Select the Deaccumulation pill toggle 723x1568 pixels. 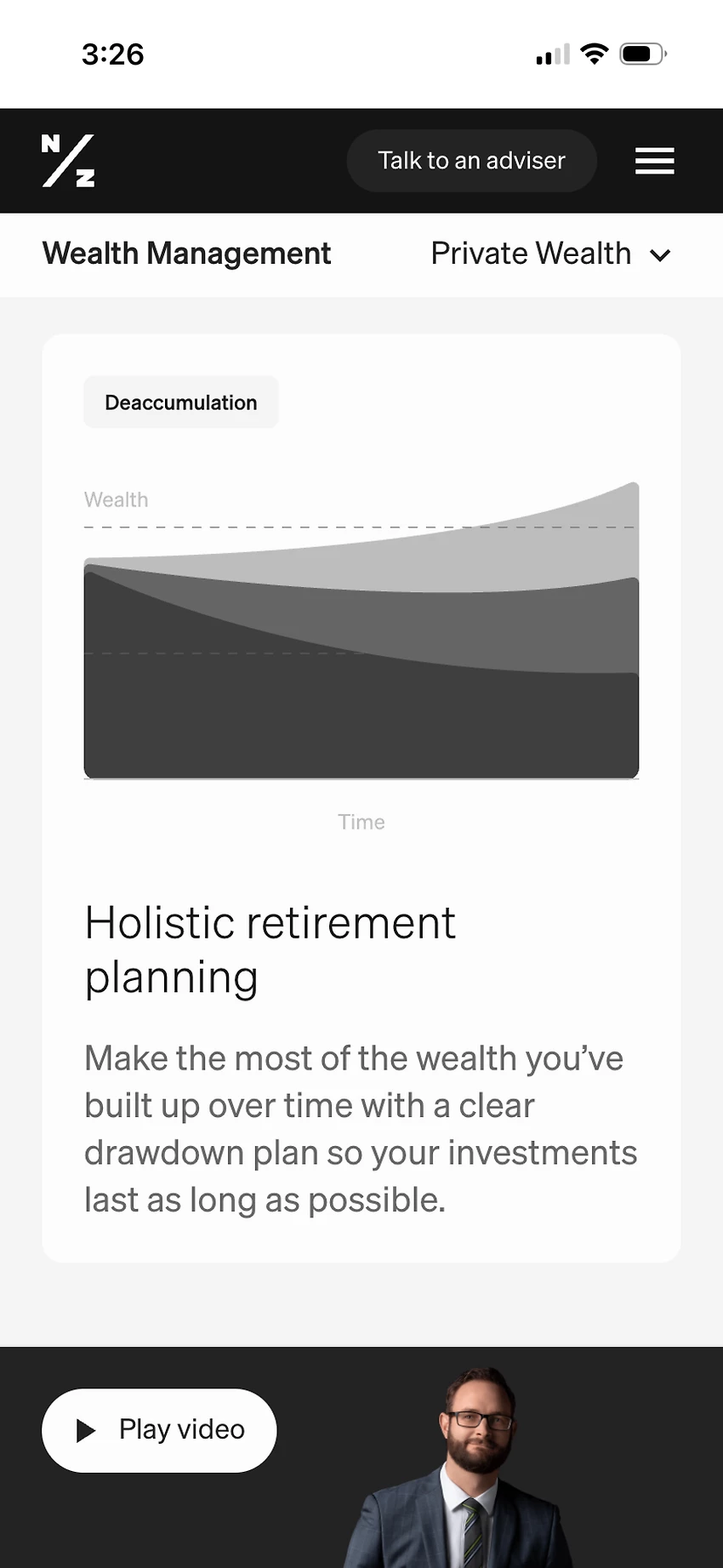[x=180, y=402]
